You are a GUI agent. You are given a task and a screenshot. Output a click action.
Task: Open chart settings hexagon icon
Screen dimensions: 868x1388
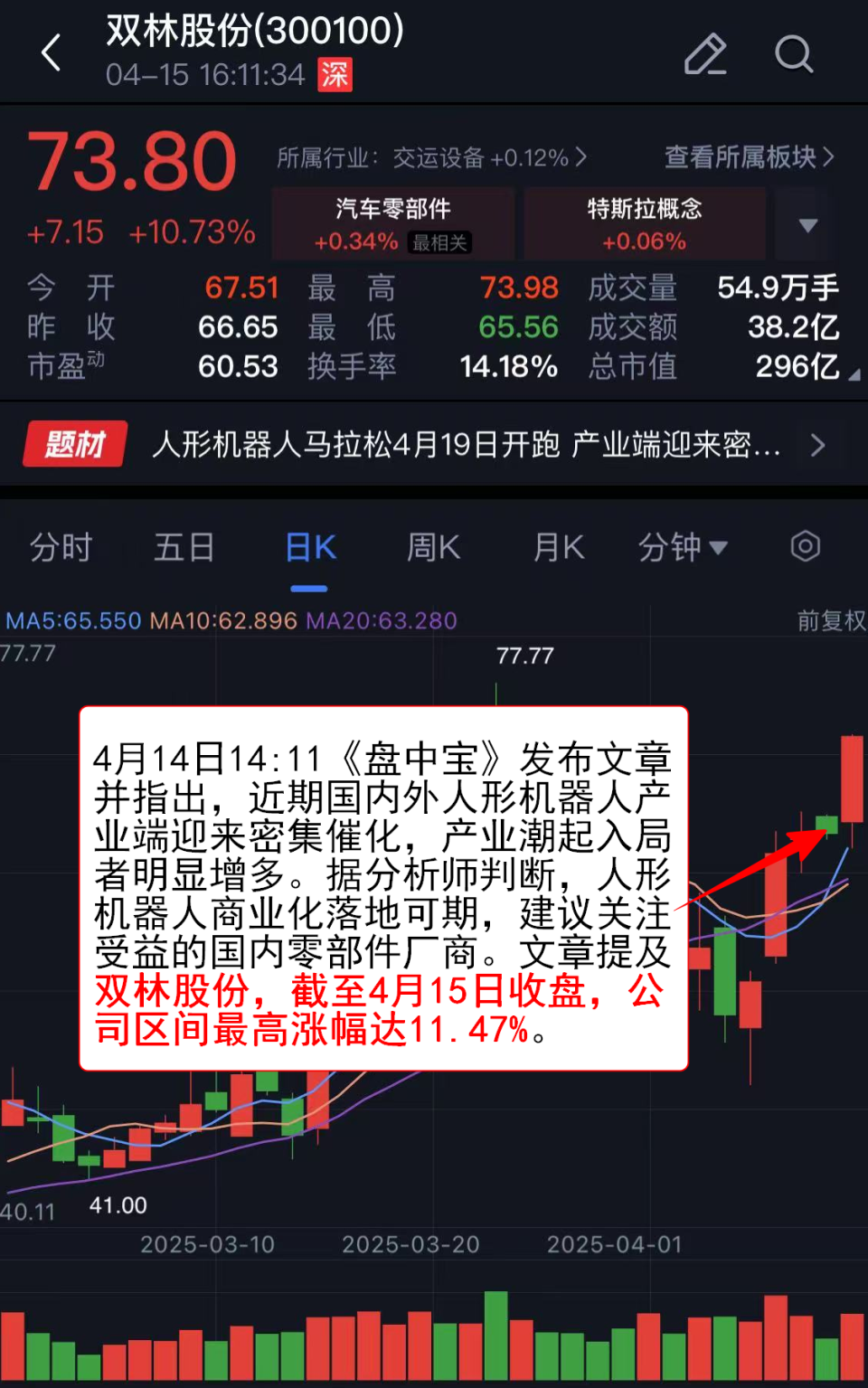pyautogui.click(x=805, y=546)
